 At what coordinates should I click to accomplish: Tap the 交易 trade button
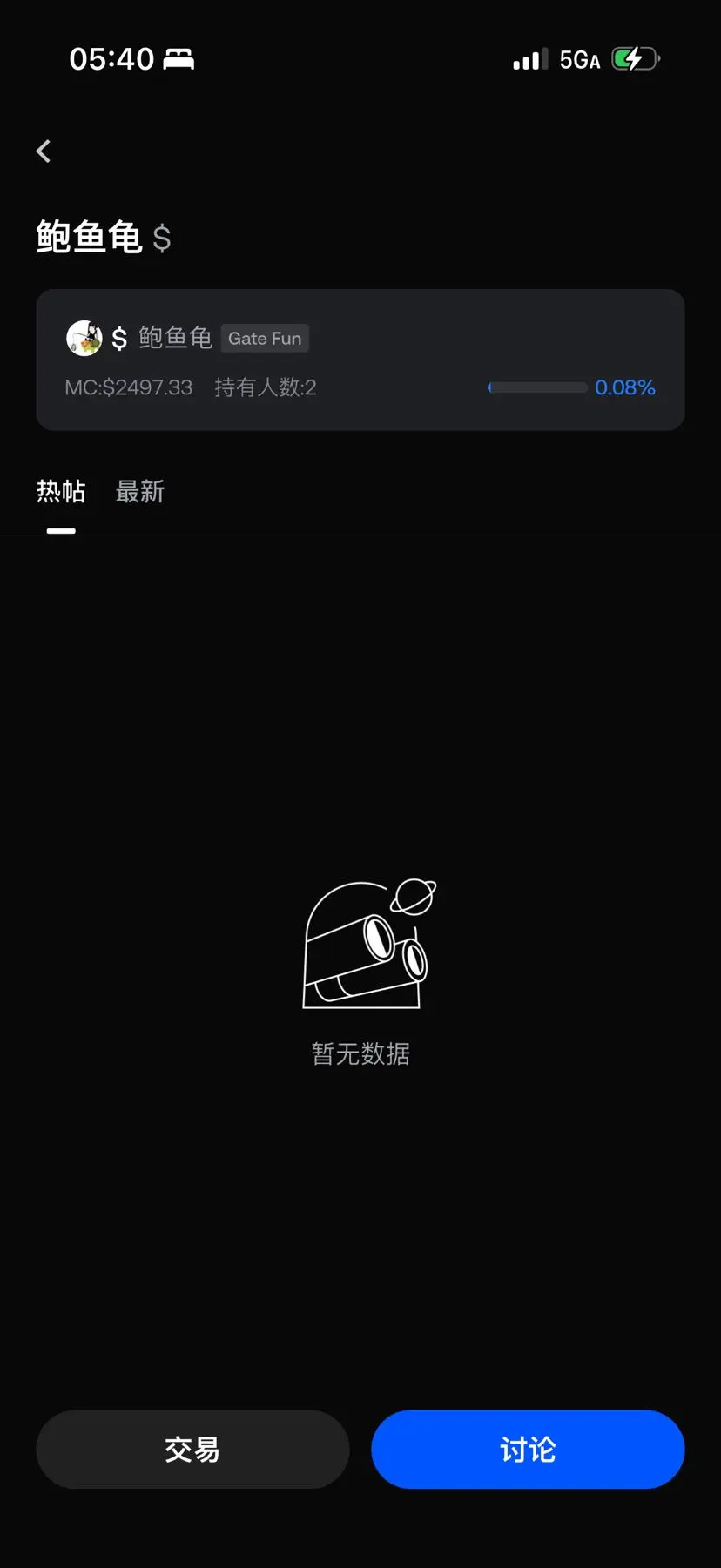point(192,1449)
